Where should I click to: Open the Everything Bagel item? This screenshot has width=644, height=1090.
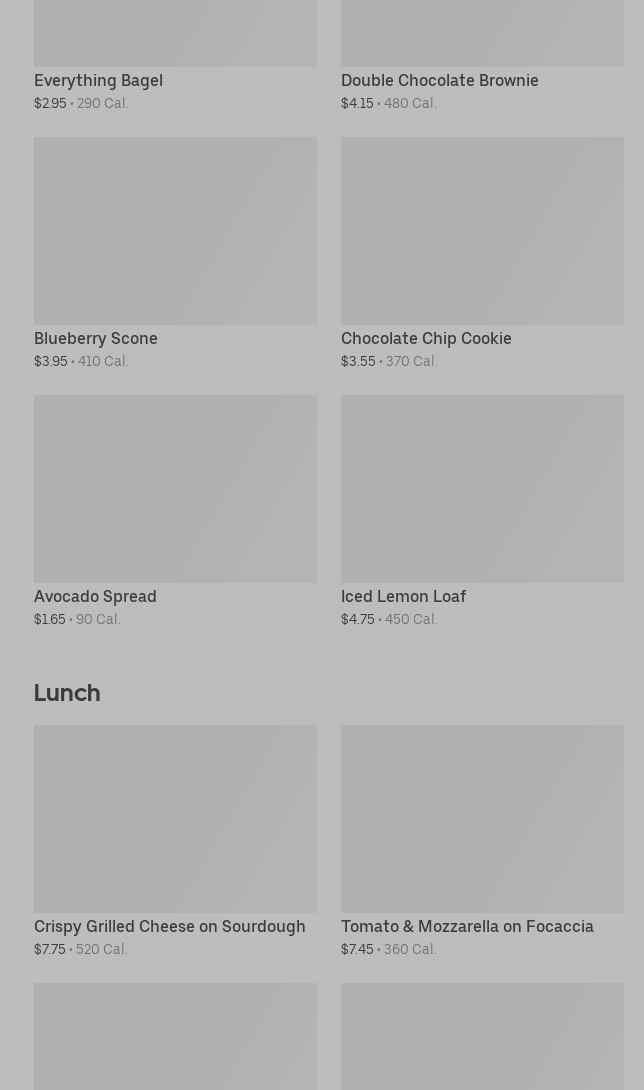[175, 56]
